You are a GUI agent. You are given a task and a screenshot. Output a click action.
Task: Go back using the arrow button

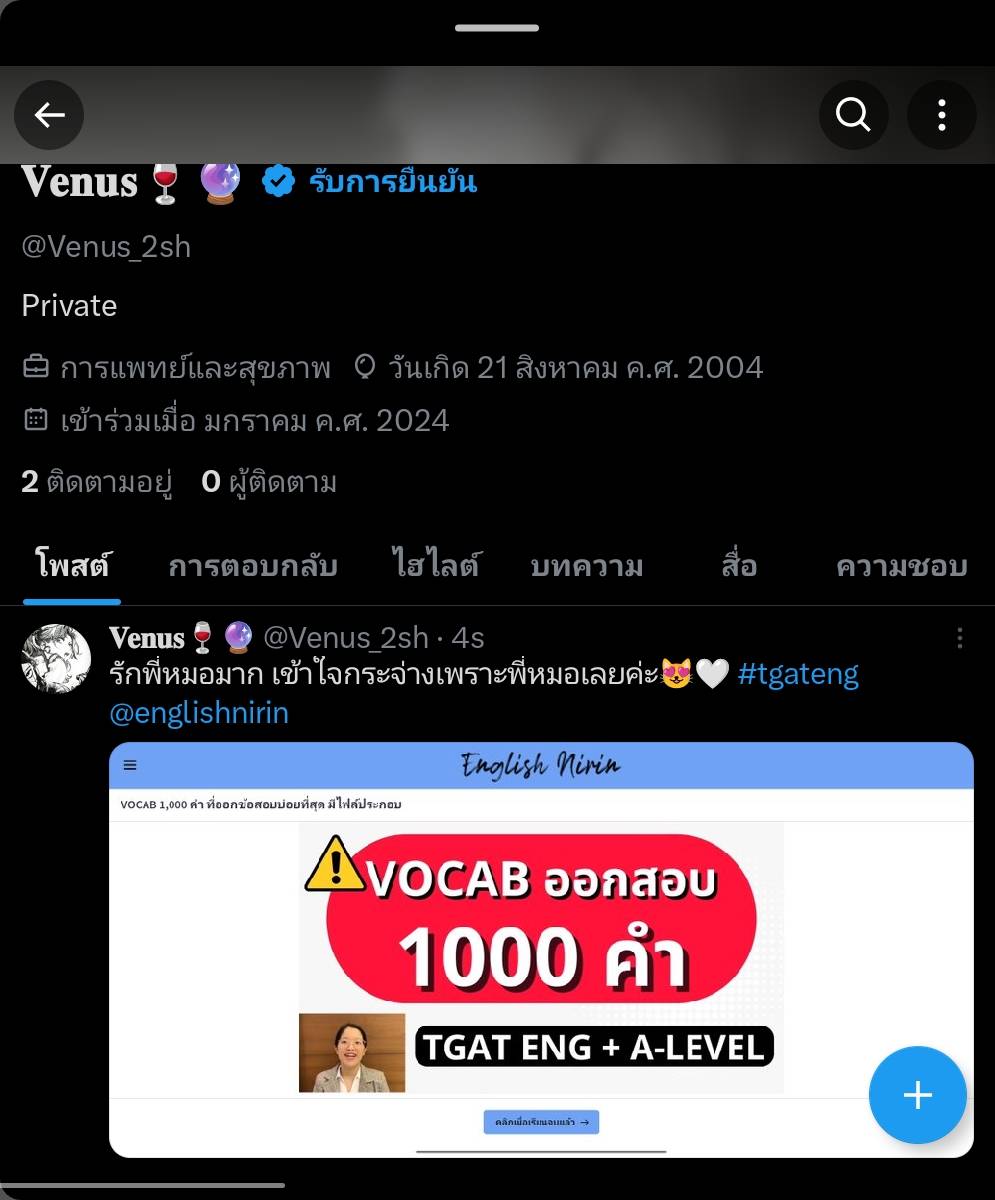(49, 116)
